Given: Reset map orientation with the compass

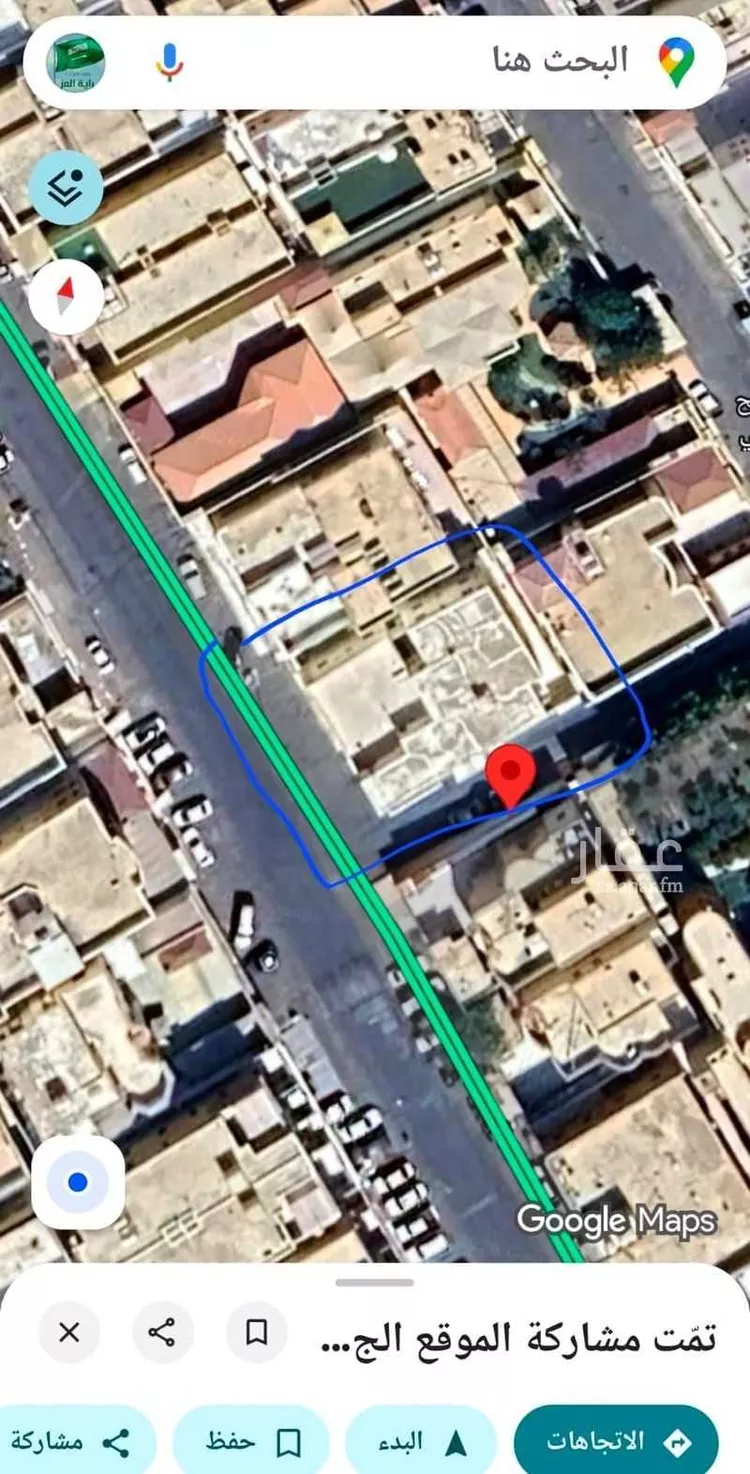Looking at the screenshot, I should 66,297.
